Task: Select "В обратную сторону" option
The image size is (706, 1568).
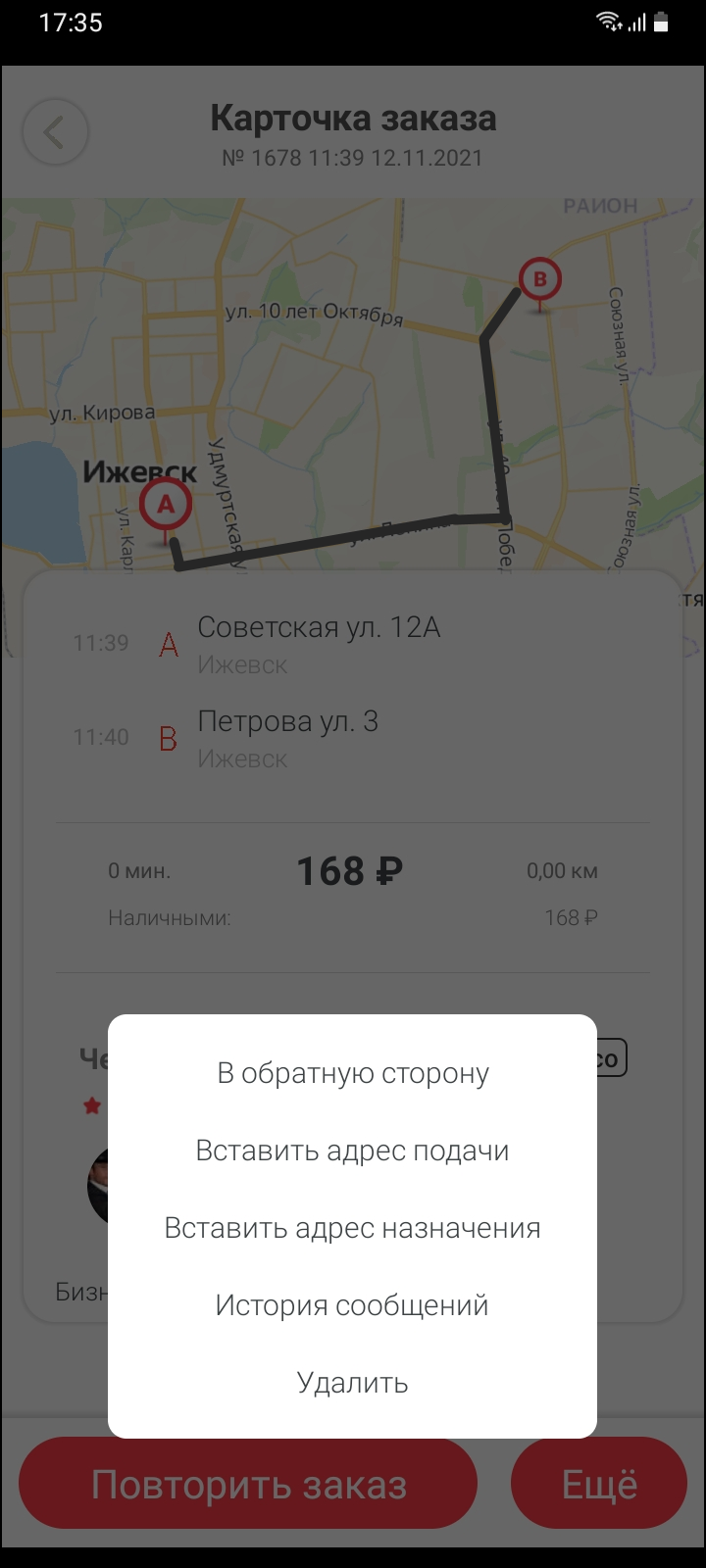Action: (352, 1073)
